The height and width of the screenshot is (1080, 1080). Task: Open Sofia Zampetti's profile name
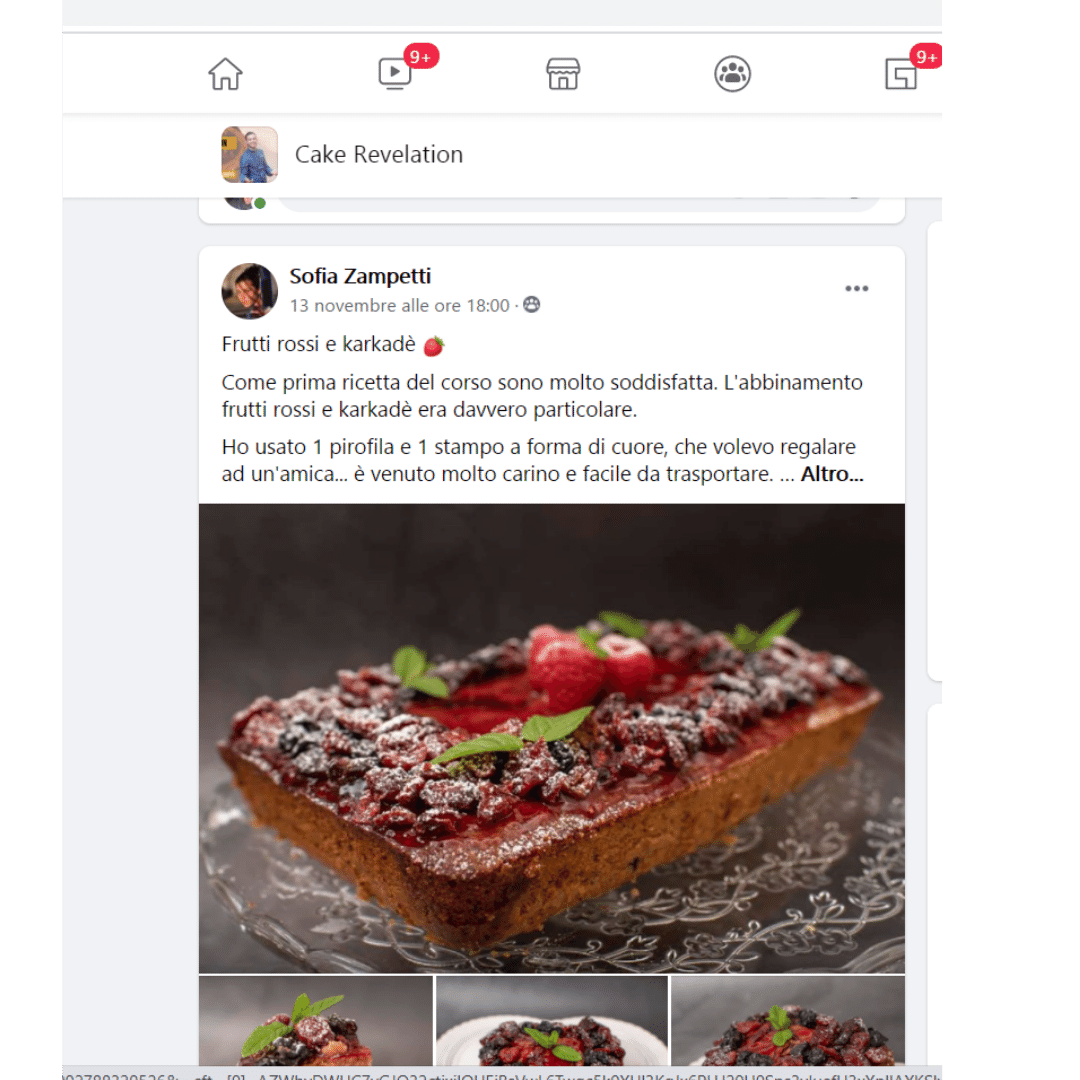360,276
